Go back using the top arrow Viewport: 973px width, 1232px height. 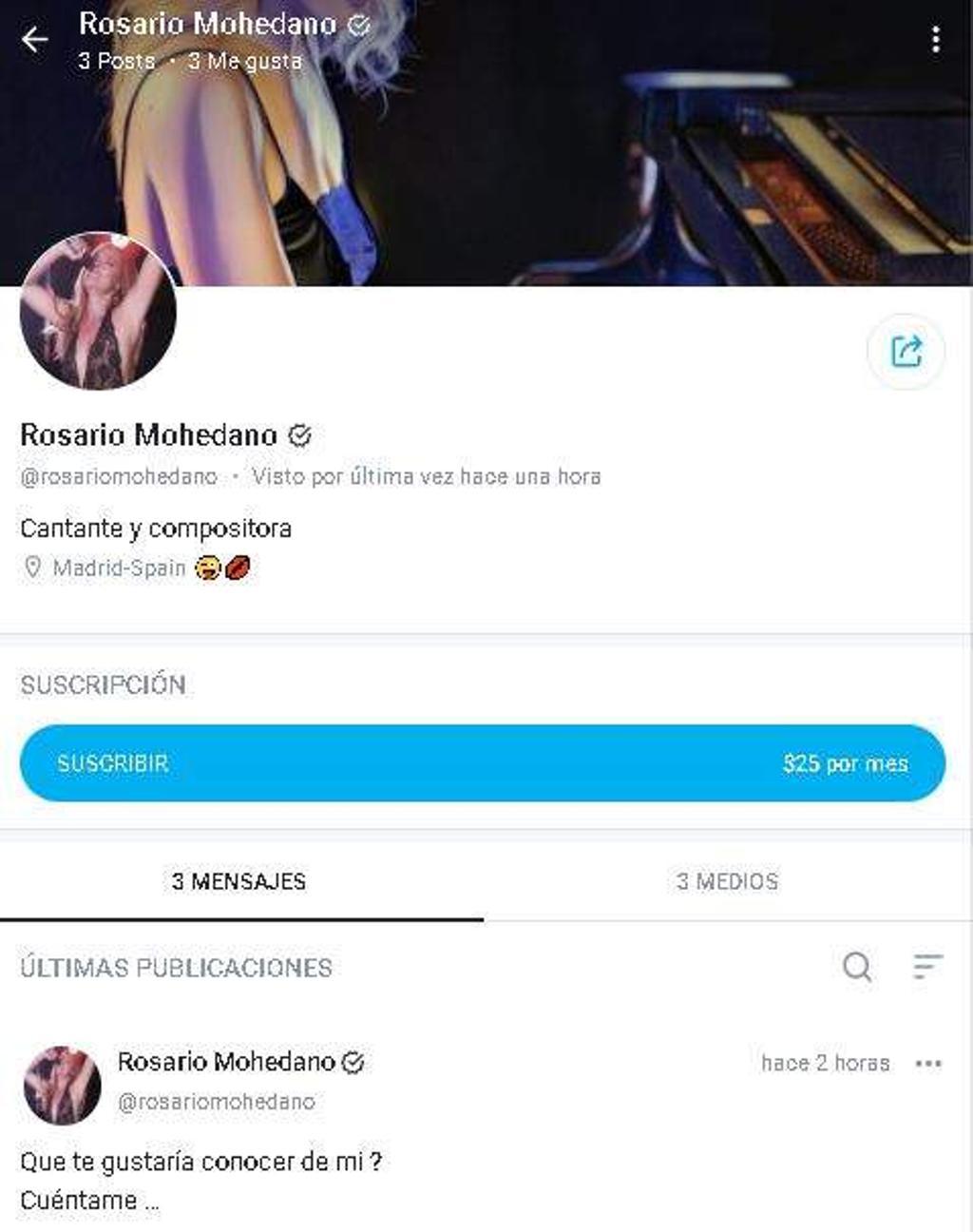35,40
